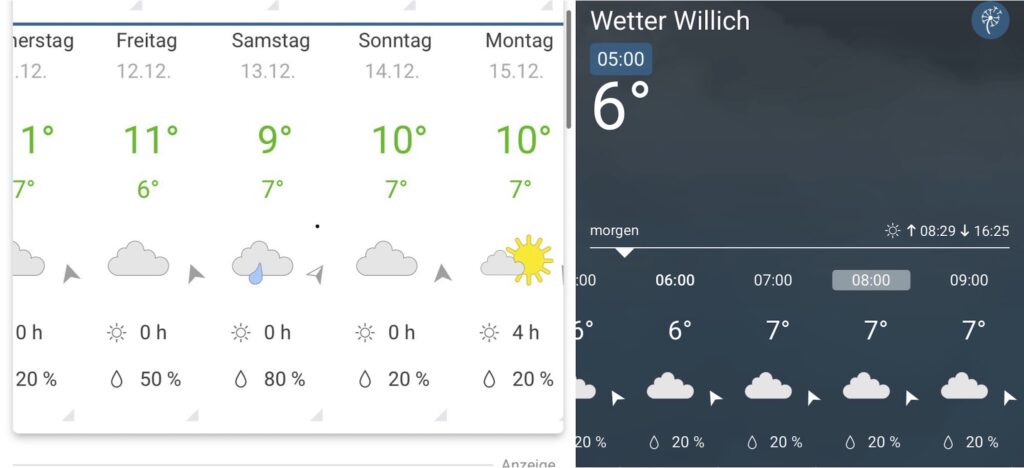Select Freitag 12.12. forecast column
Screen dimensions: 1024x468
pyautogui.click(x=147, y=56)
